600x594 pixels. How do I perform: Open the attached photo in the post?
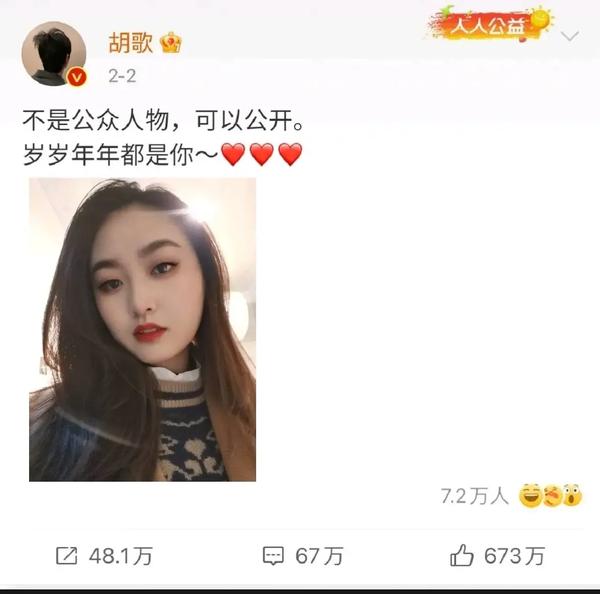[142, 329]
